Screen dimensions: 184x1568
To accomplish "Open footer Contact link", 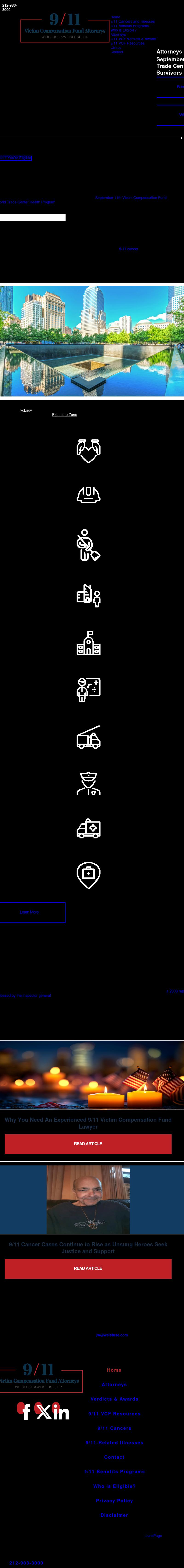I will [x=114, y=1457].
